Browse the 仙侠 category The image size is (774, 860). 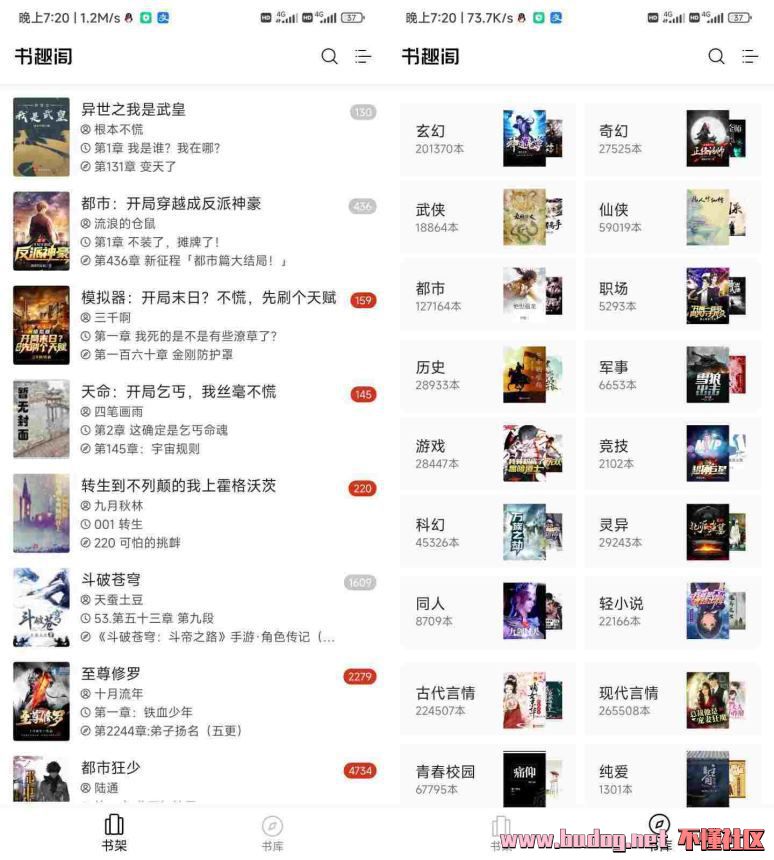(672, 217)
